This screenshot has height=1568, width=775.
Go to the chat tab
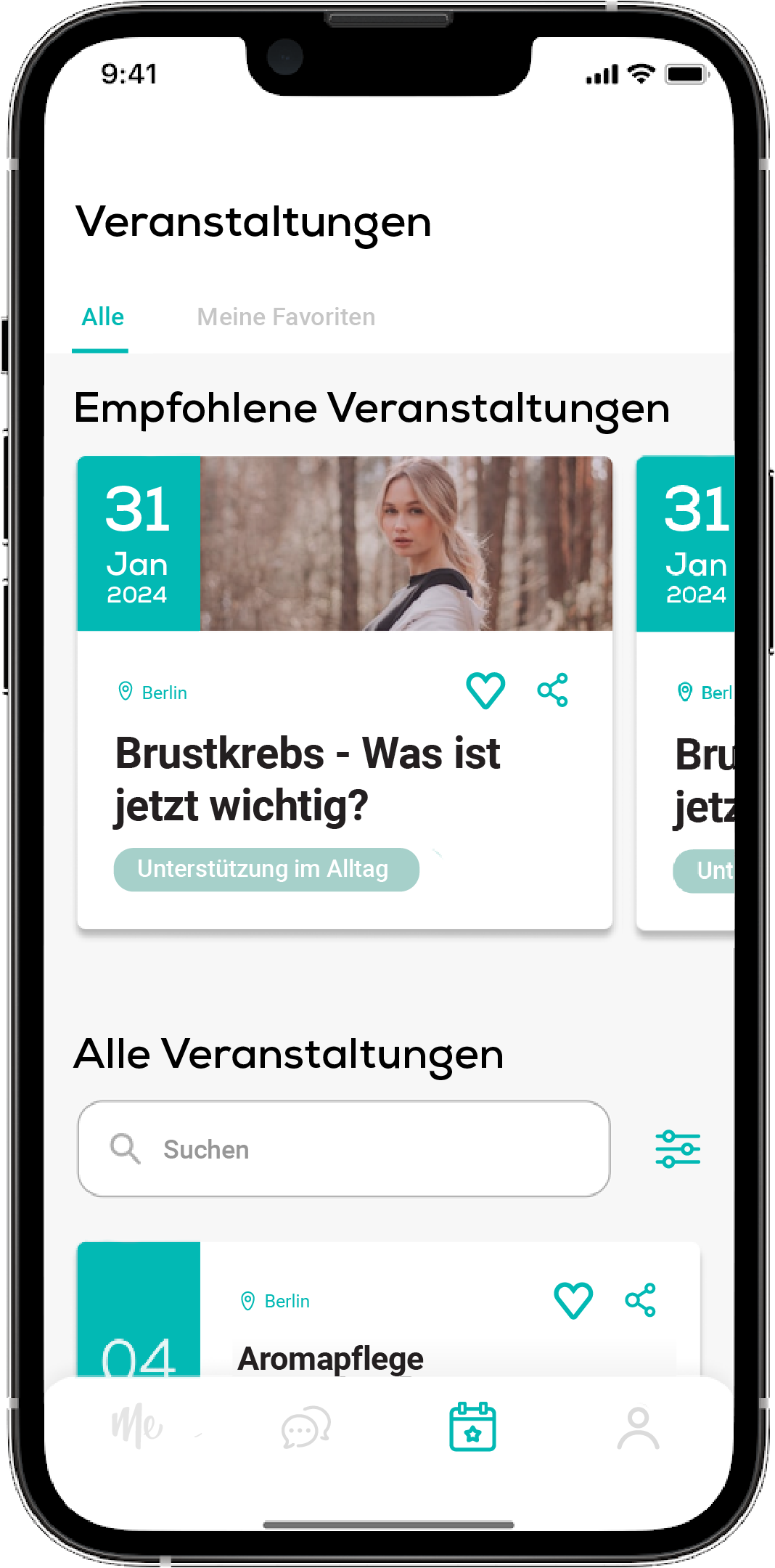(306, 1428)
